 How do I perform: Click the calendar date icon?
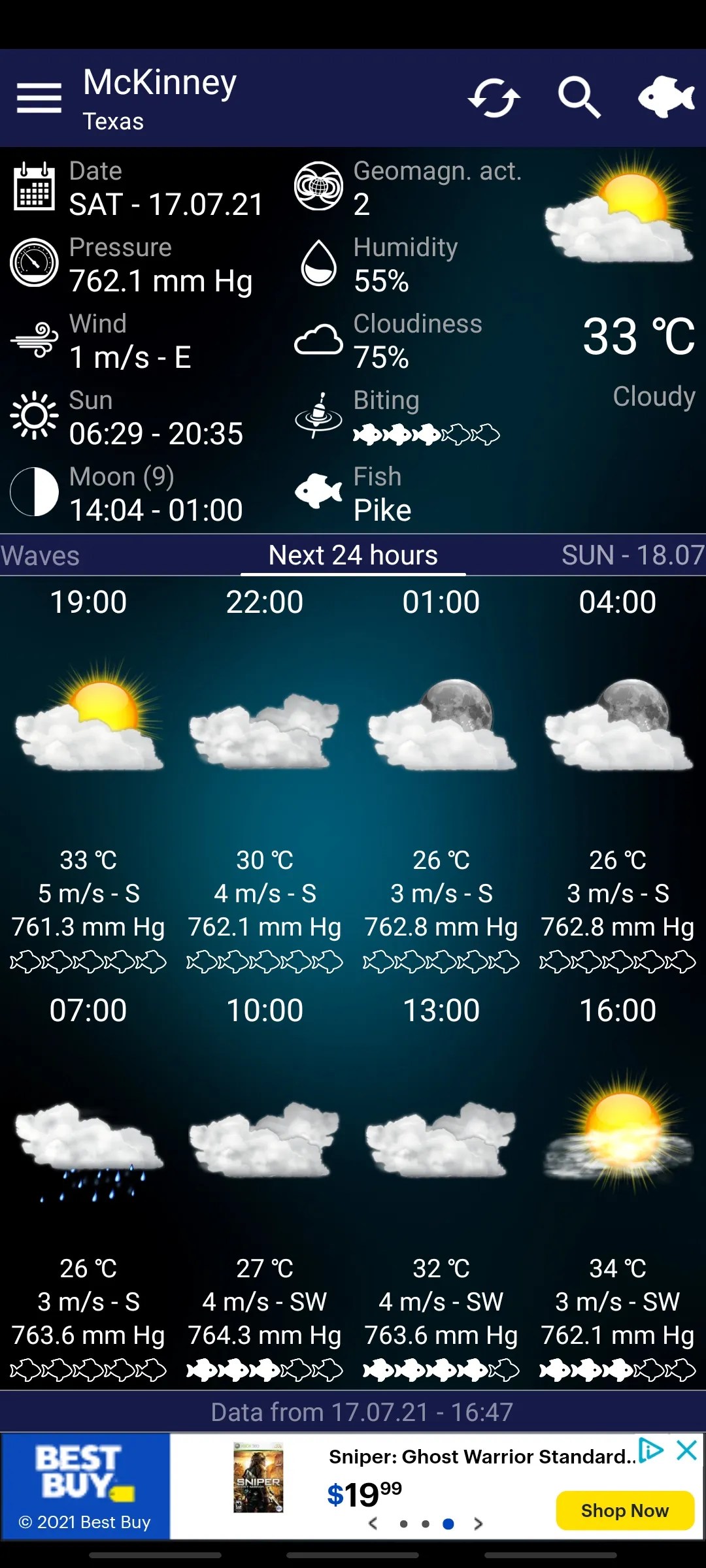(33, 187)
